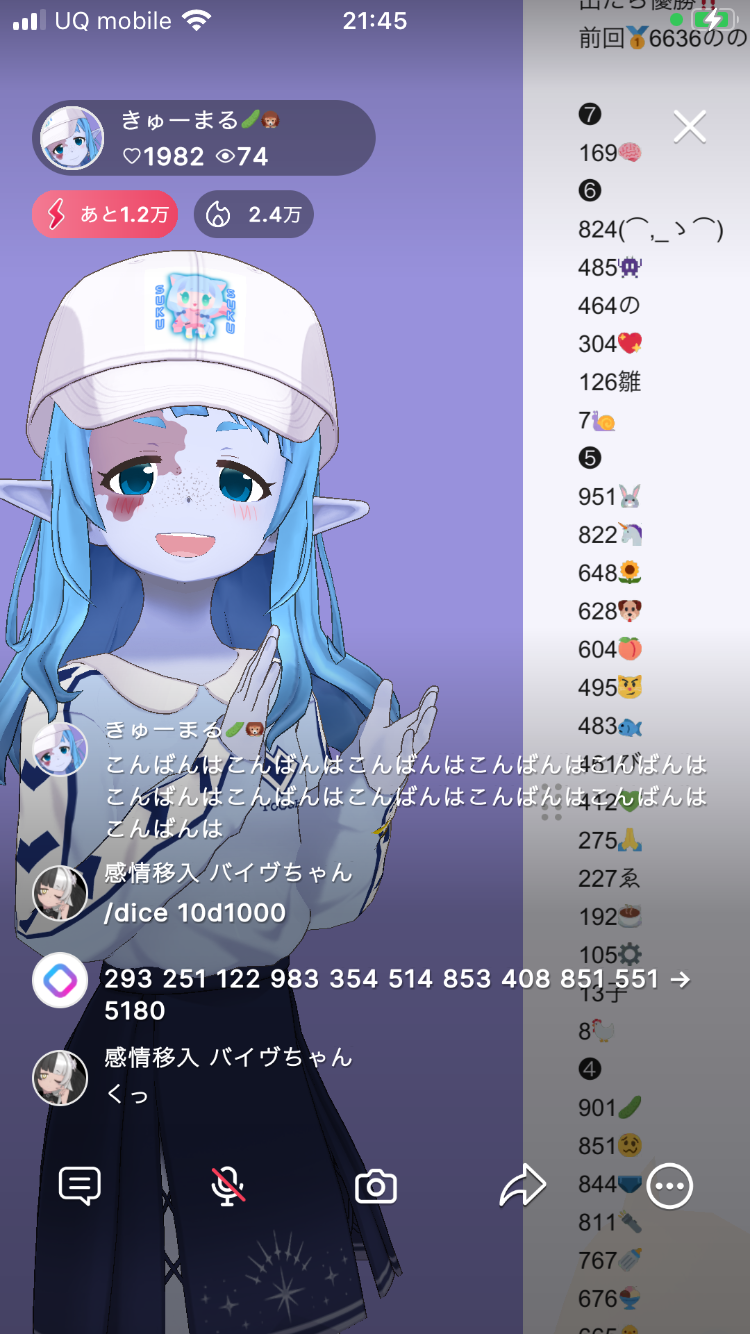The height and width of the screenshot is (1334, 750).
Task: Open the comment input
Action: point(80,1186)
